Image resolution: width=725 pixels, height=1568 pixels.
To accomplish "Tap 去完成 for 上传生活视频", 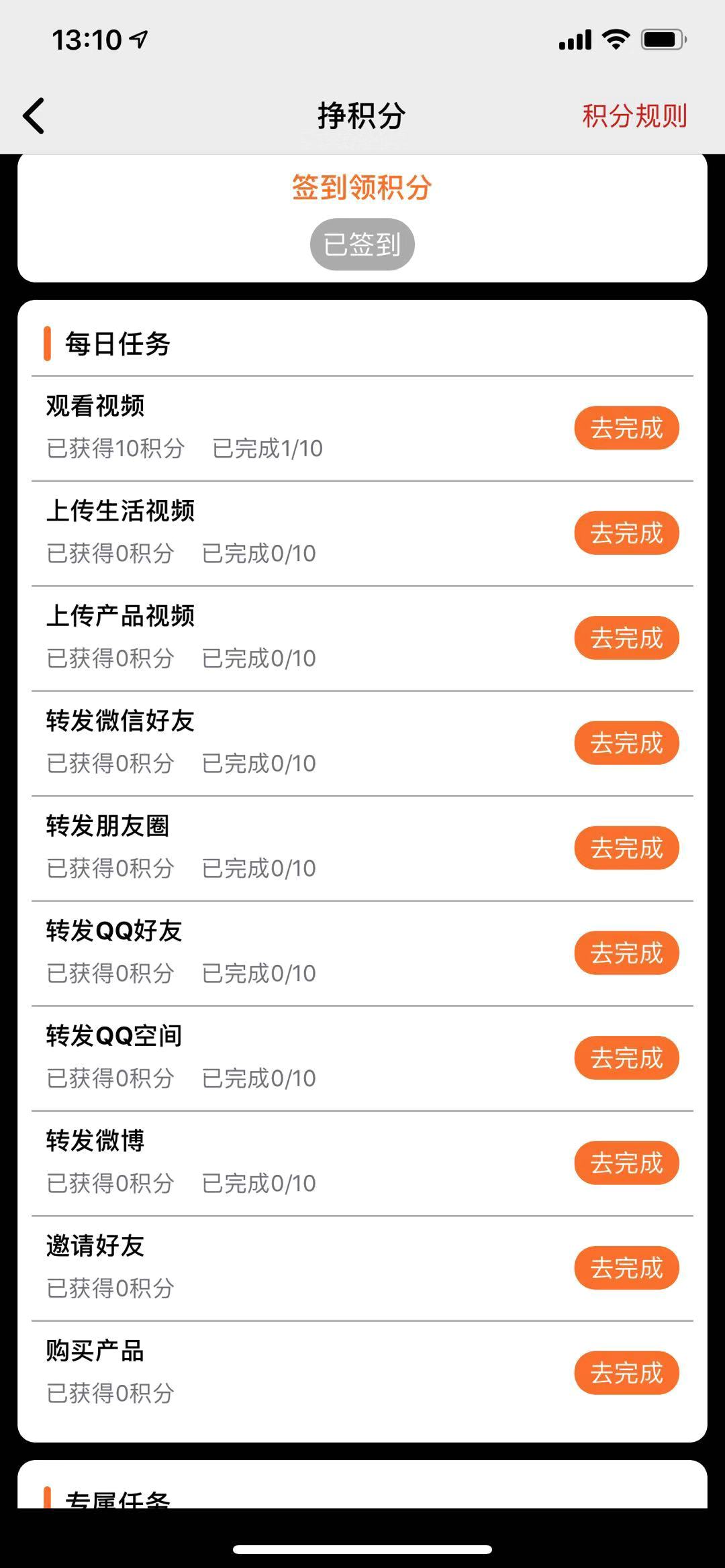I will tap(626, 533).
